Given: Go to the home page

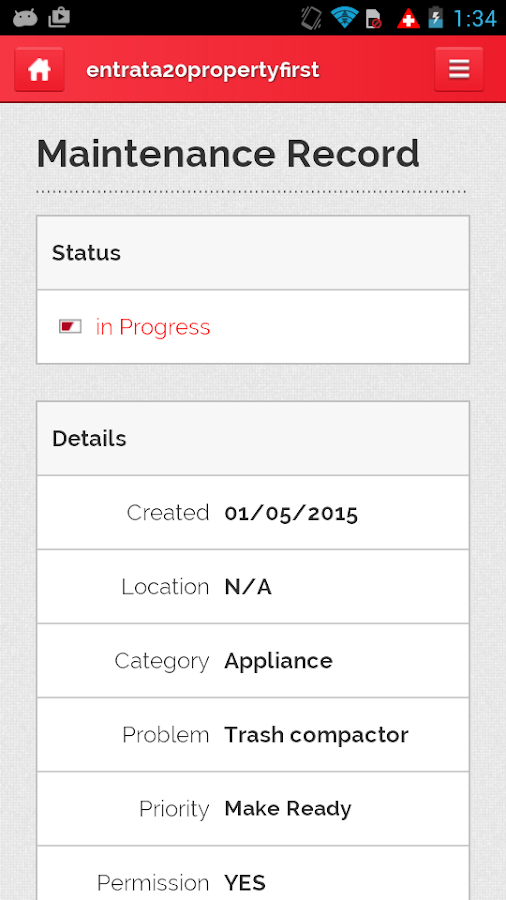Looking at the screenshot, I should point(40,69).
